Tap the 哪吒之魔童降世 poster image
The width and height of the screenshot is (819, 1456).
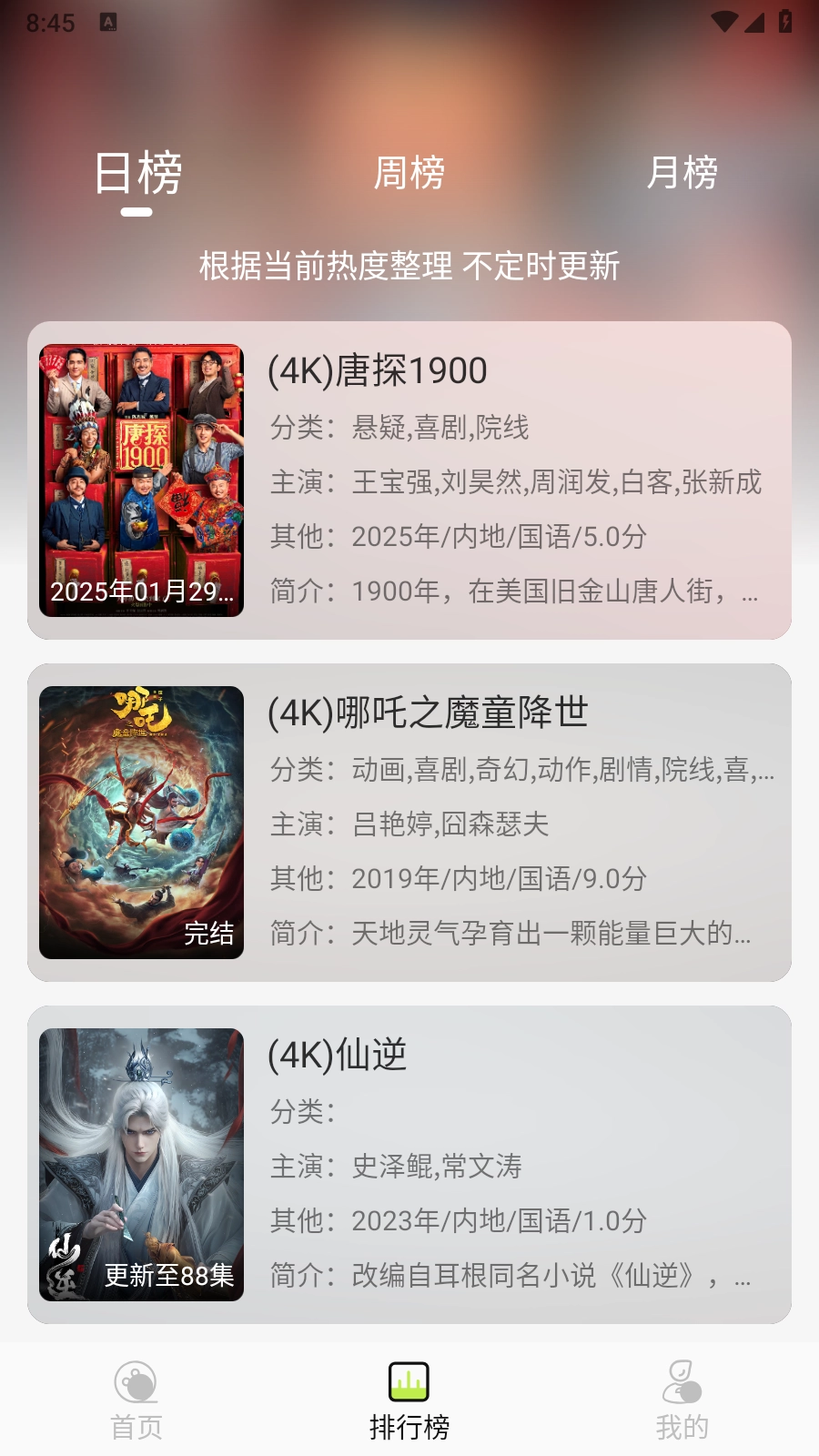pos(141,819)
